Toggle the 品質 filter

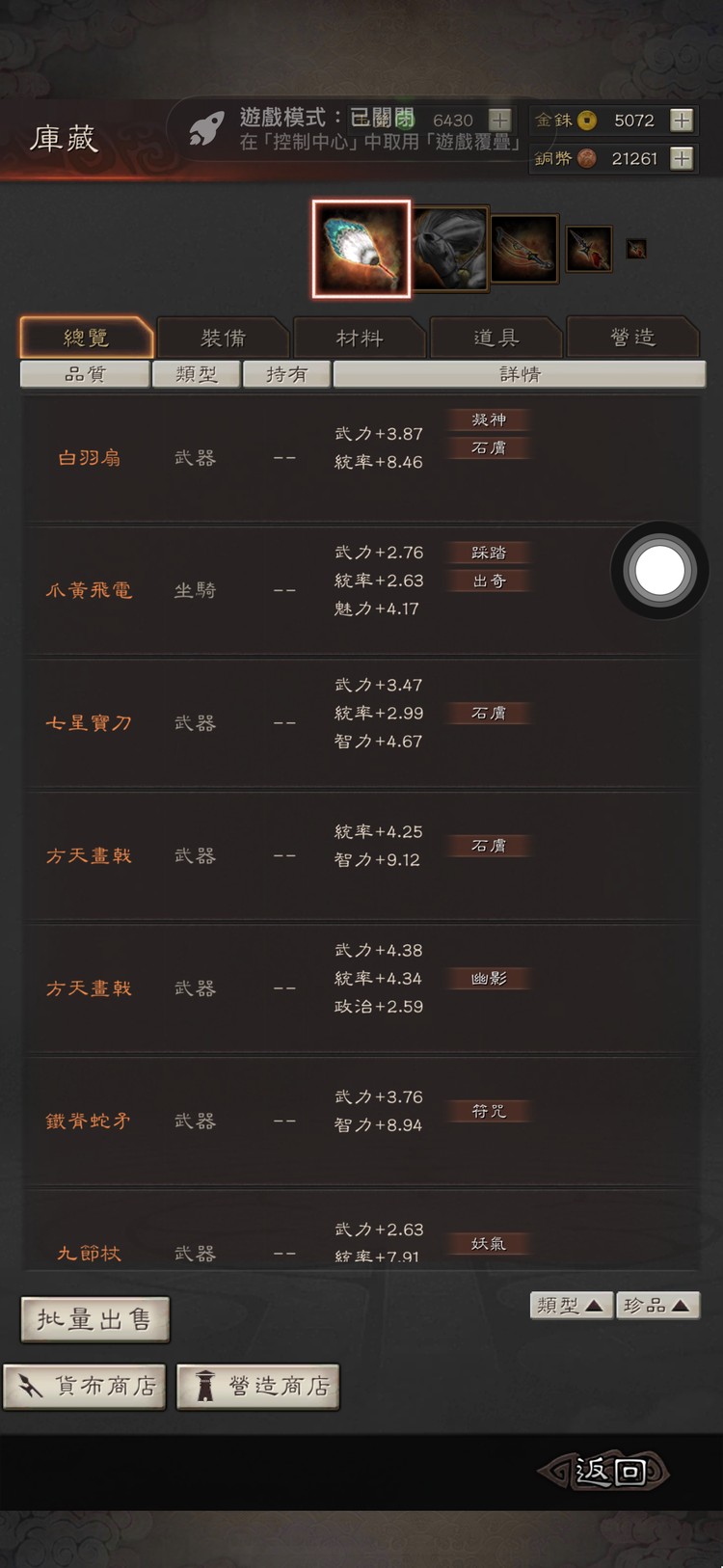point(85,374)
